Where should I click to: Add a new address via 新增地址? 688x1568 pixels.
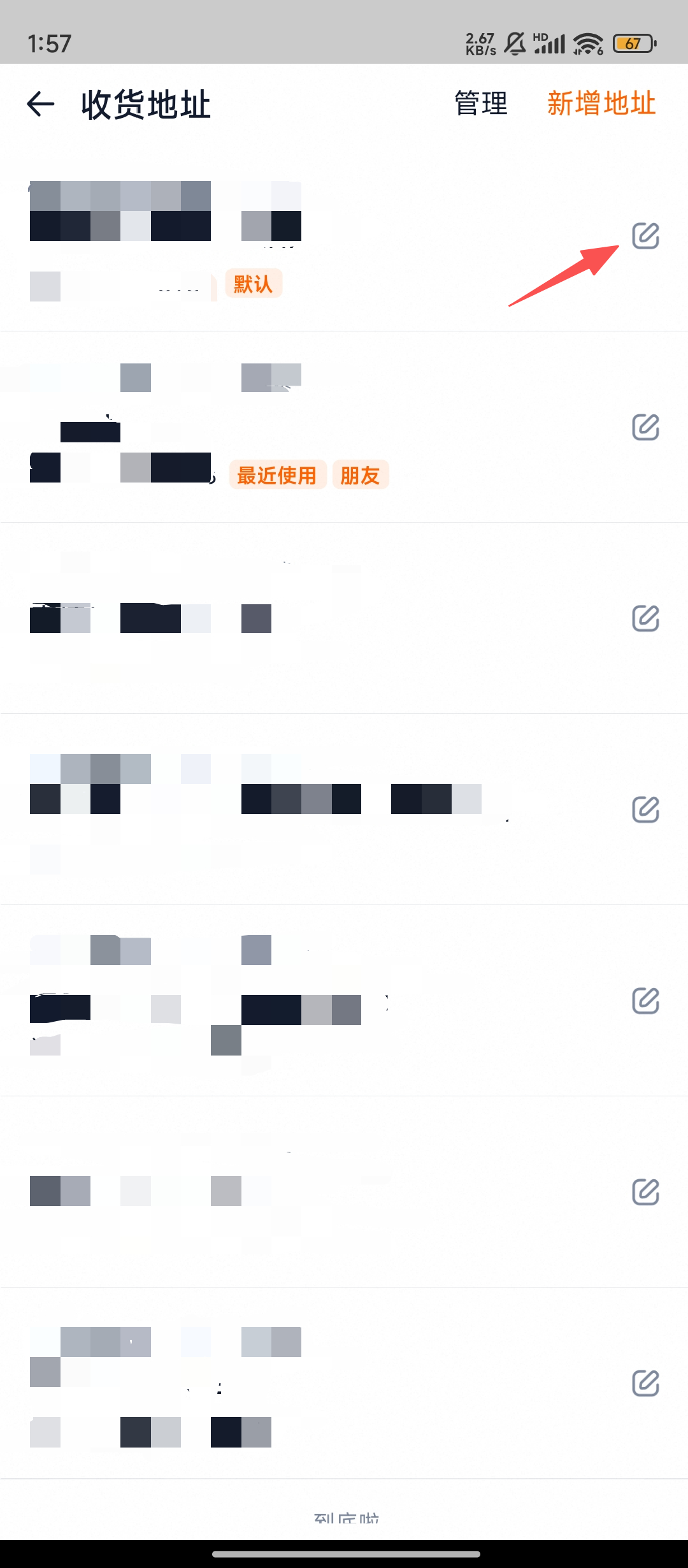[x=601, y=104]
